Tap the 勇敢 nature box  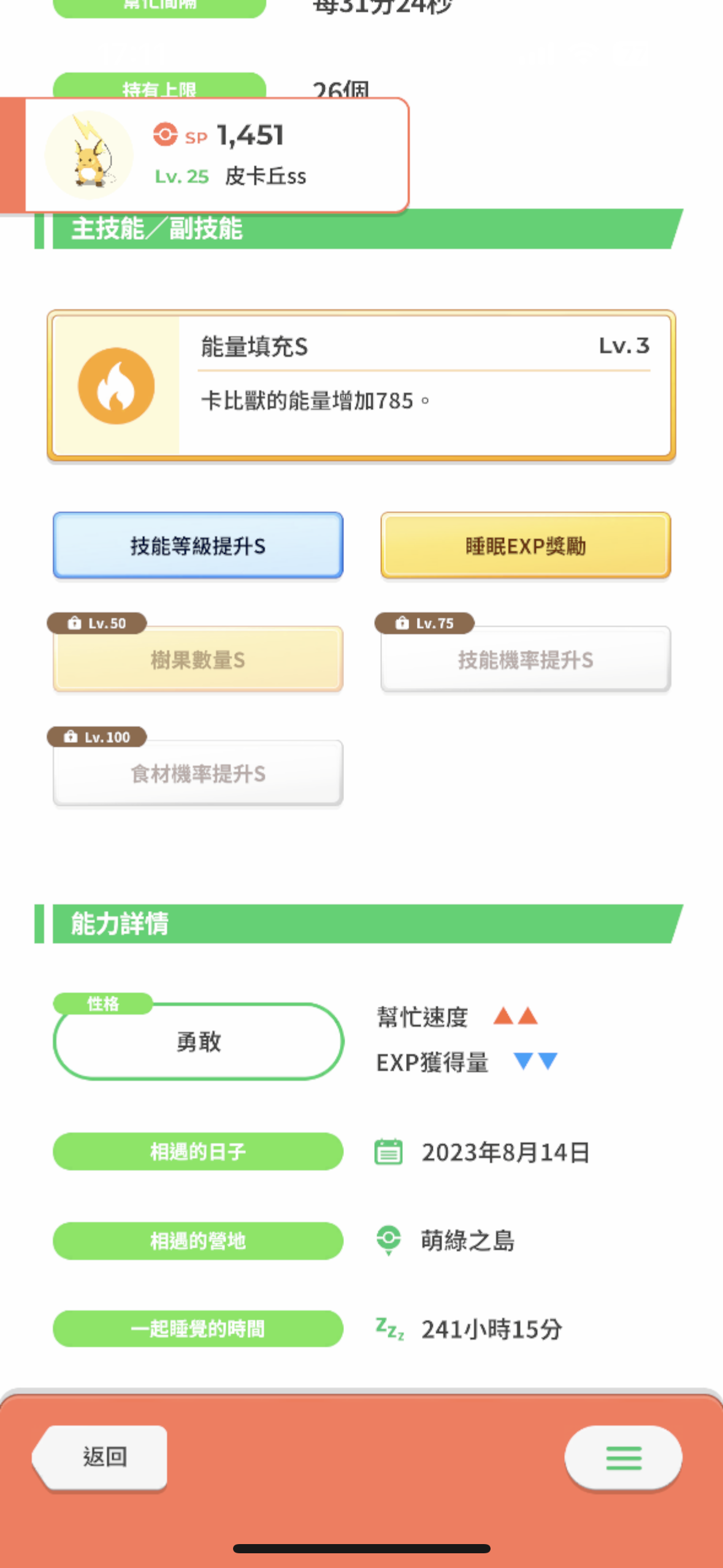[x=198, y=1041]
